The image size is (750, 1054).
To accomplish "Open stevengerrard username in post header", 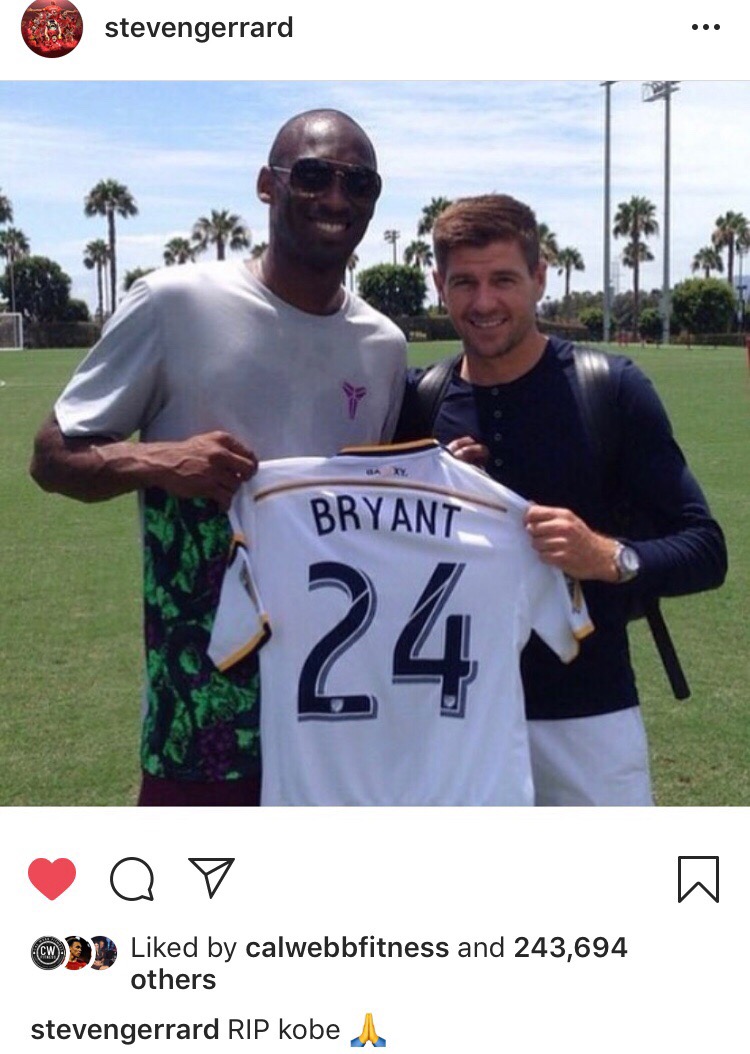I will (199, 28).
